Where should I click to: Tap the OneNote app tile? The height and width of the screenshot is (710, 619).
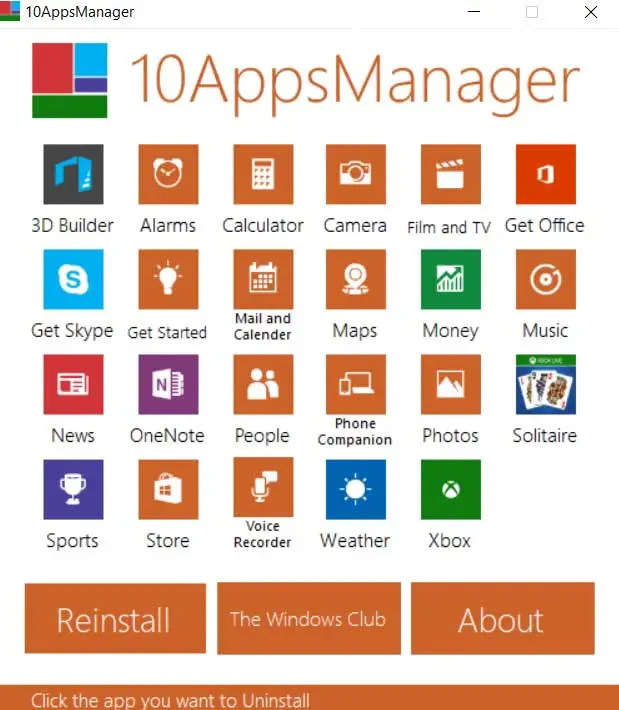click(168, 385)
